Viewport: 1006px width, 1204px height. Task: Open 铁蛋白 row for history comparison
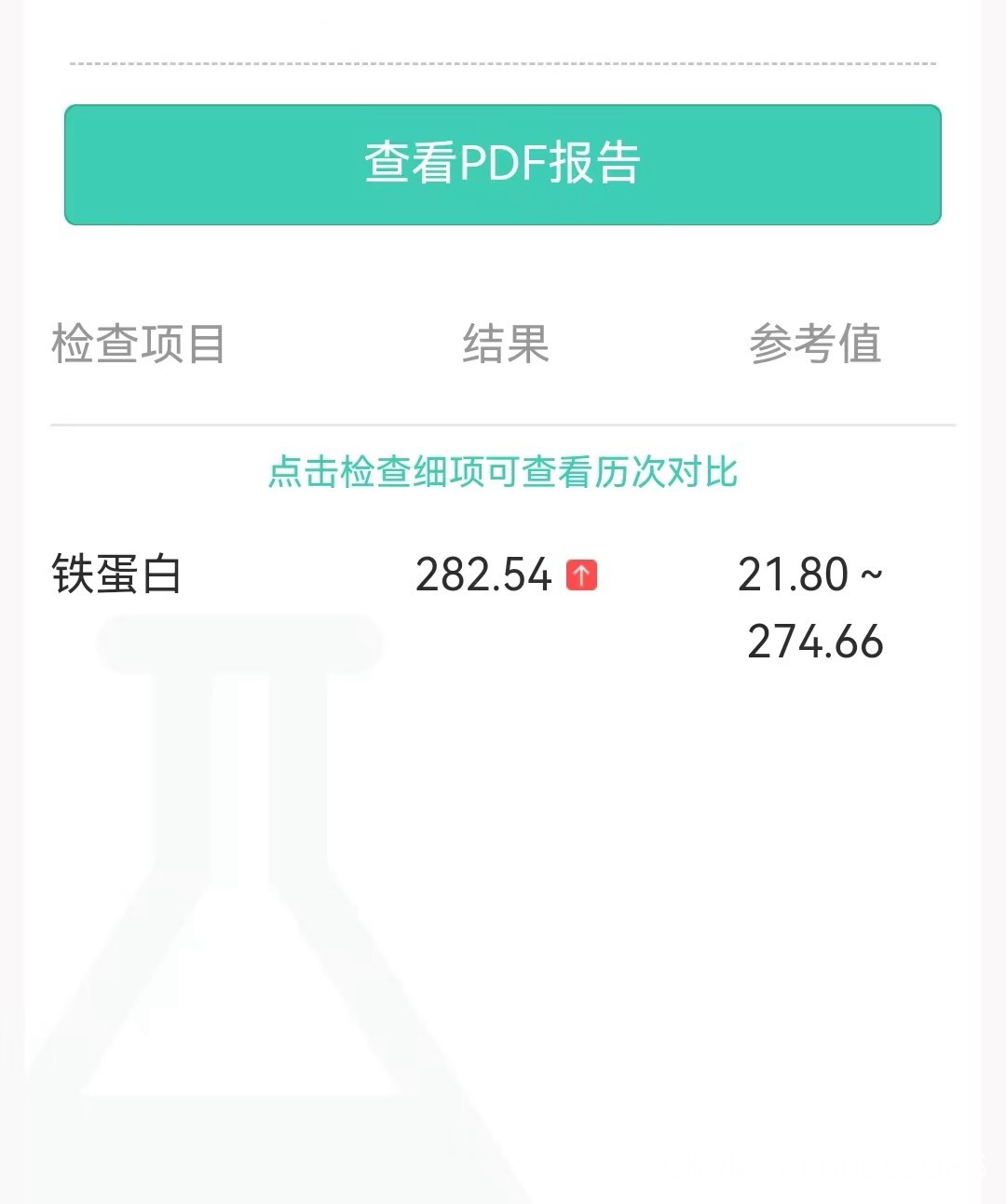click(x=117, y=575)
